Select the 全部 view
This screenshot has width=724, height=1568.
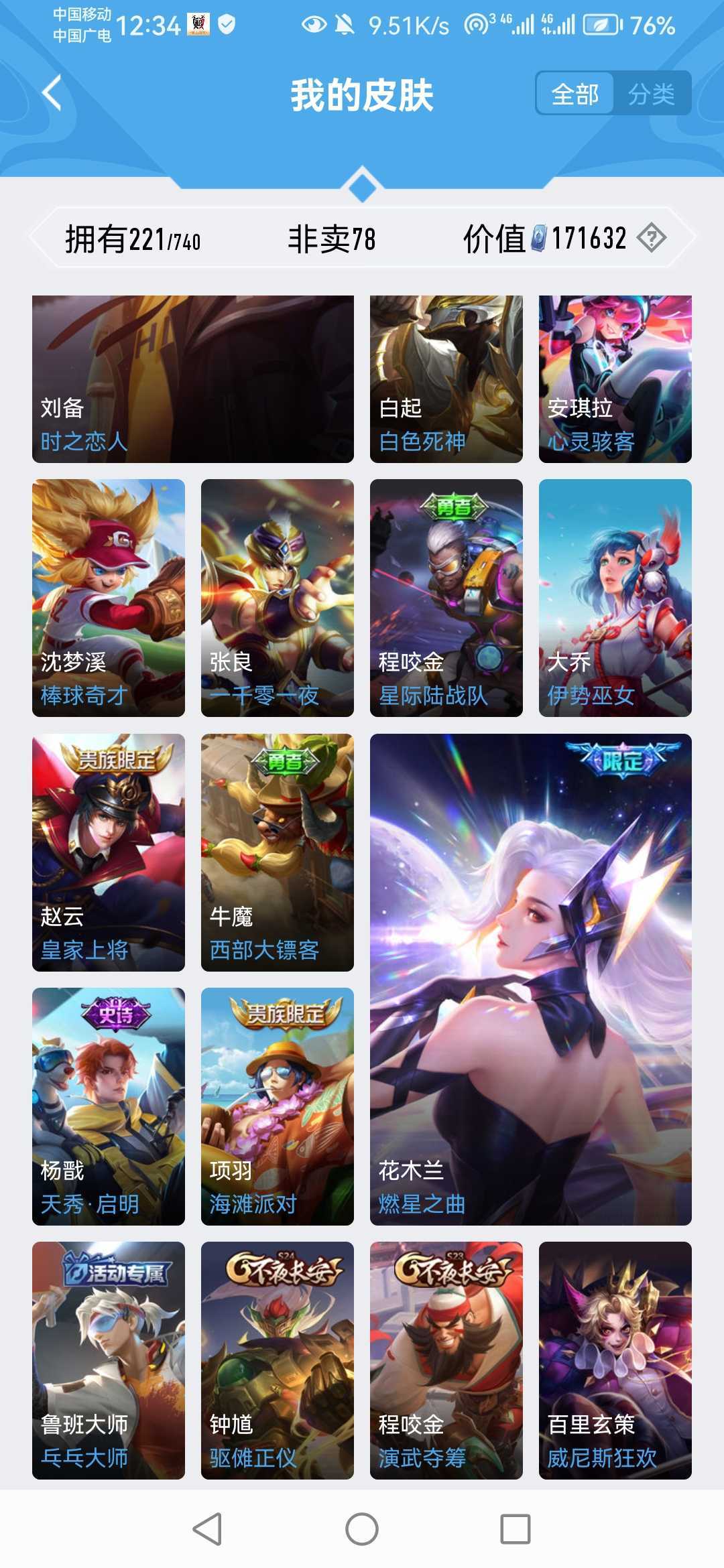click(x=575, y=94)
